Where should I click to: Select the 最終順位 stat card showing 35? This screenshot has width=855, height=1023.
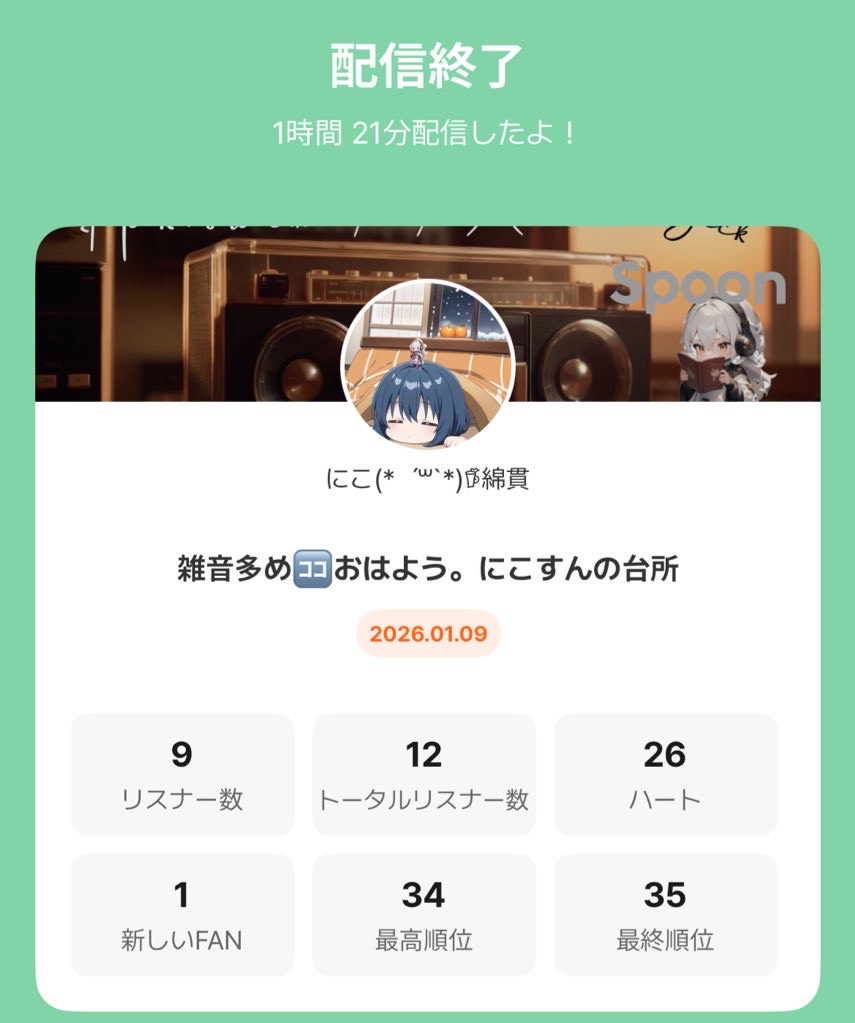point(668,913)
